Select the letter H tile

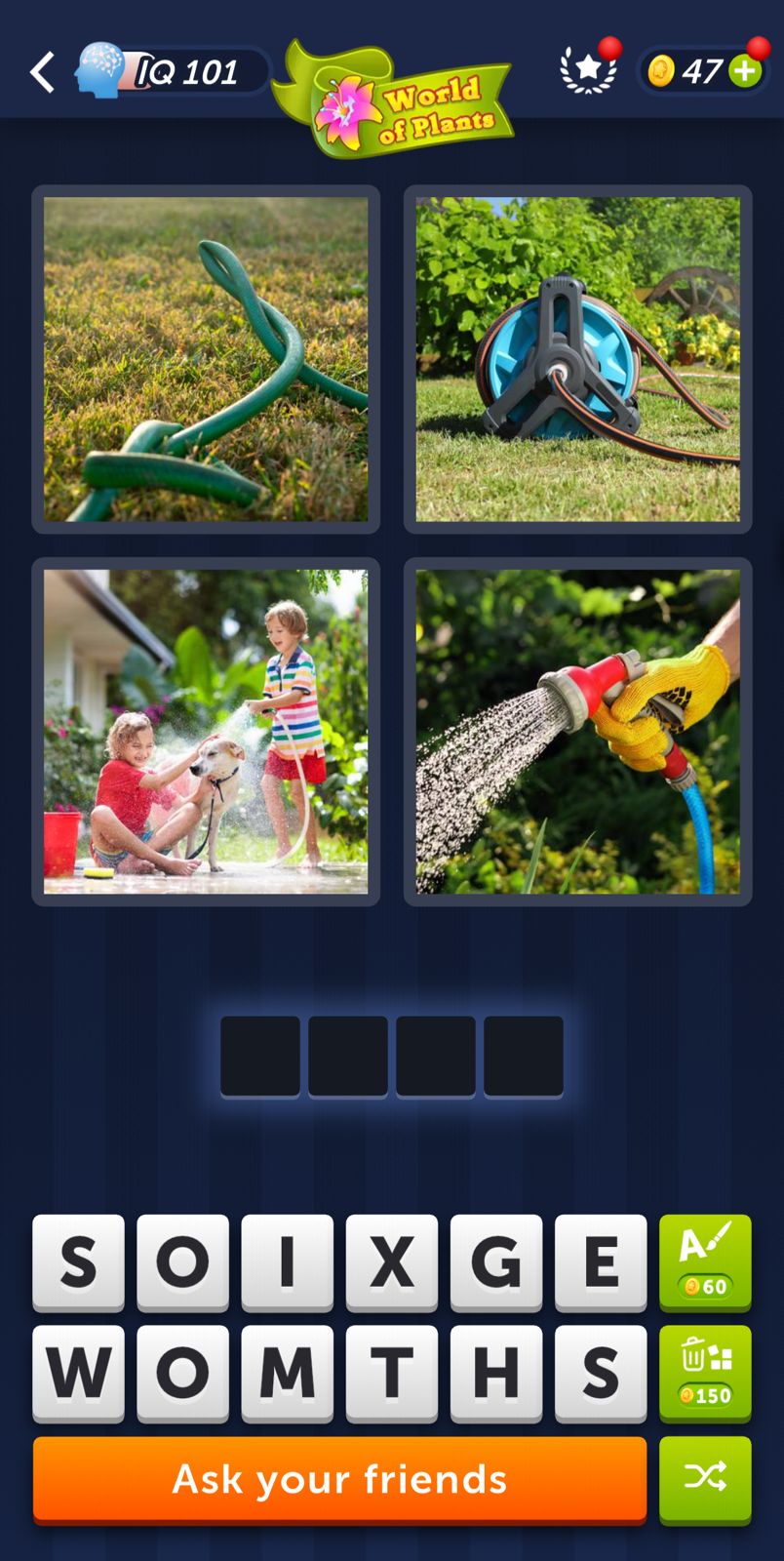[x=496, y=1372]
